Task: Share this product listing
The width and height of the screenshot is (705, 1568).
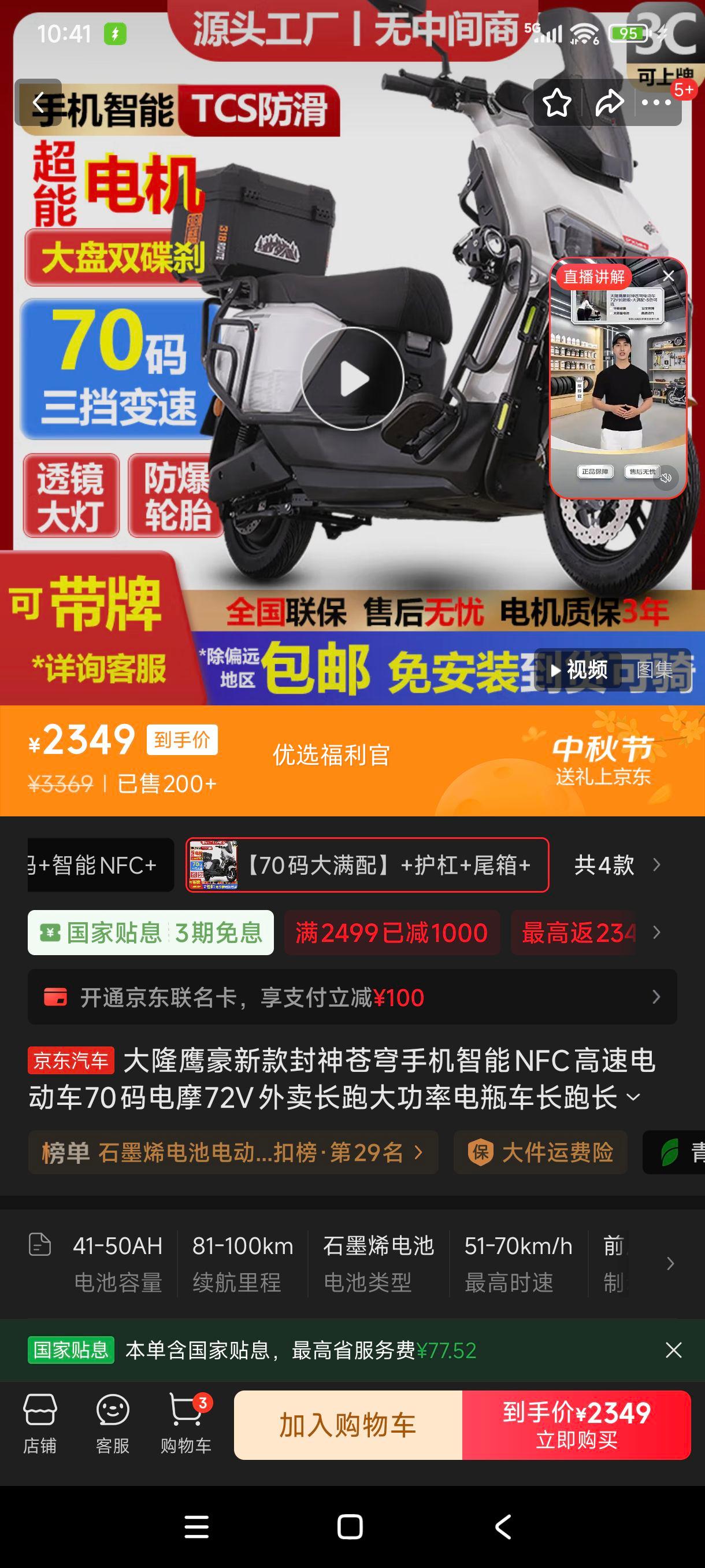Action: (609, 102)
